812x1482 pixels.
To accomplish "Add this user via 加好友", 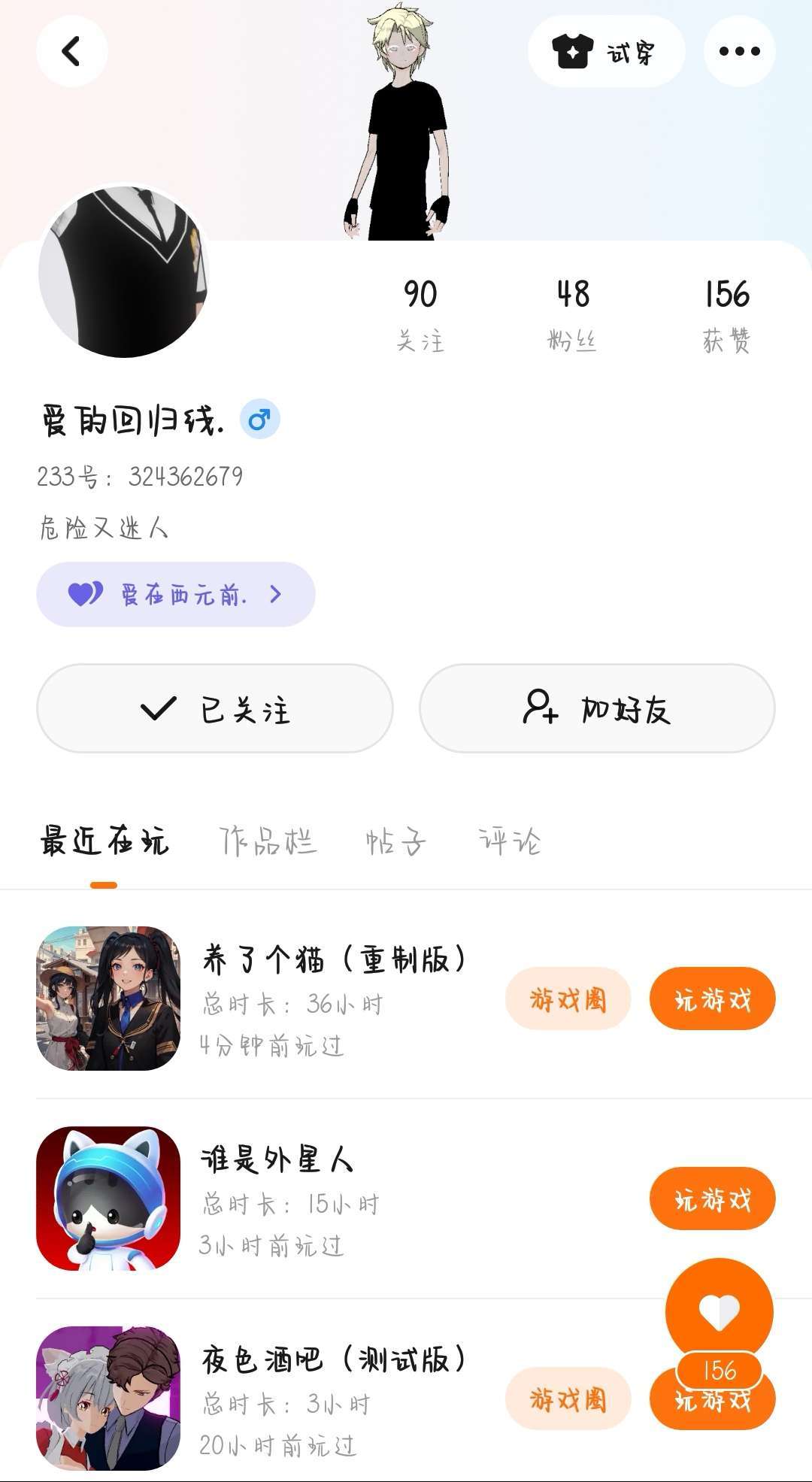I will pos(597,708).
